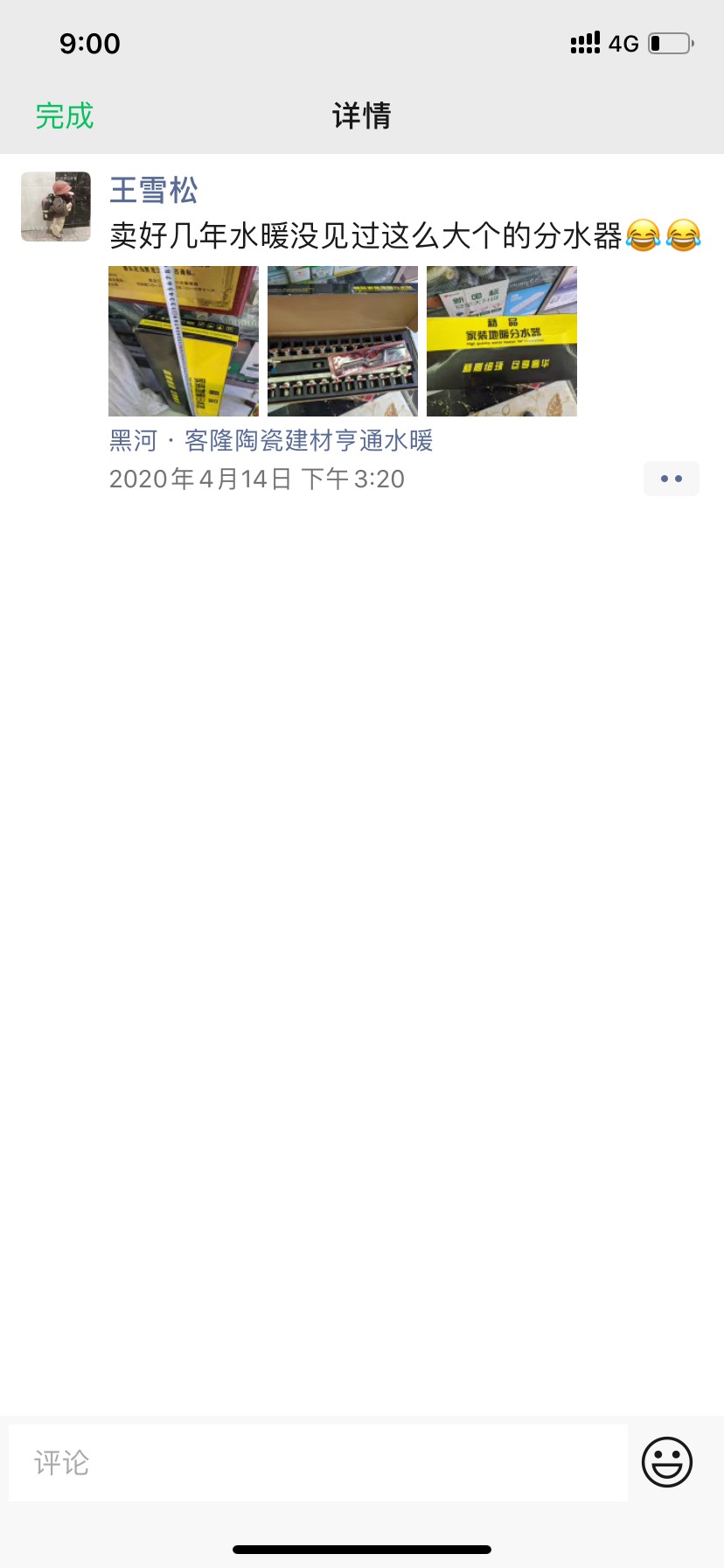
Task: Tap 完成 to close the detail view
Action: [x=64, y=115]
